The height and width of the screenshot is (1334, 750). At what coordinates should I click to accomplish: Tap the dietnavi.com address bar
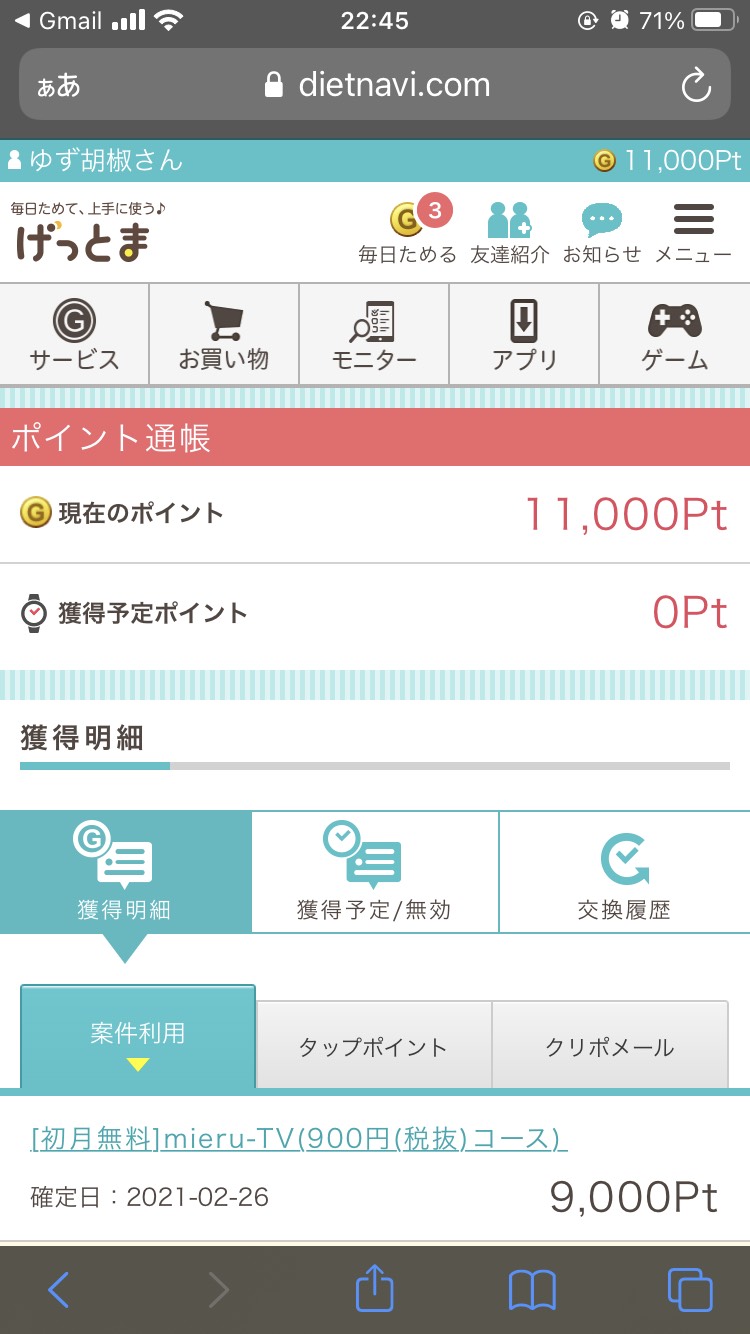375,85
